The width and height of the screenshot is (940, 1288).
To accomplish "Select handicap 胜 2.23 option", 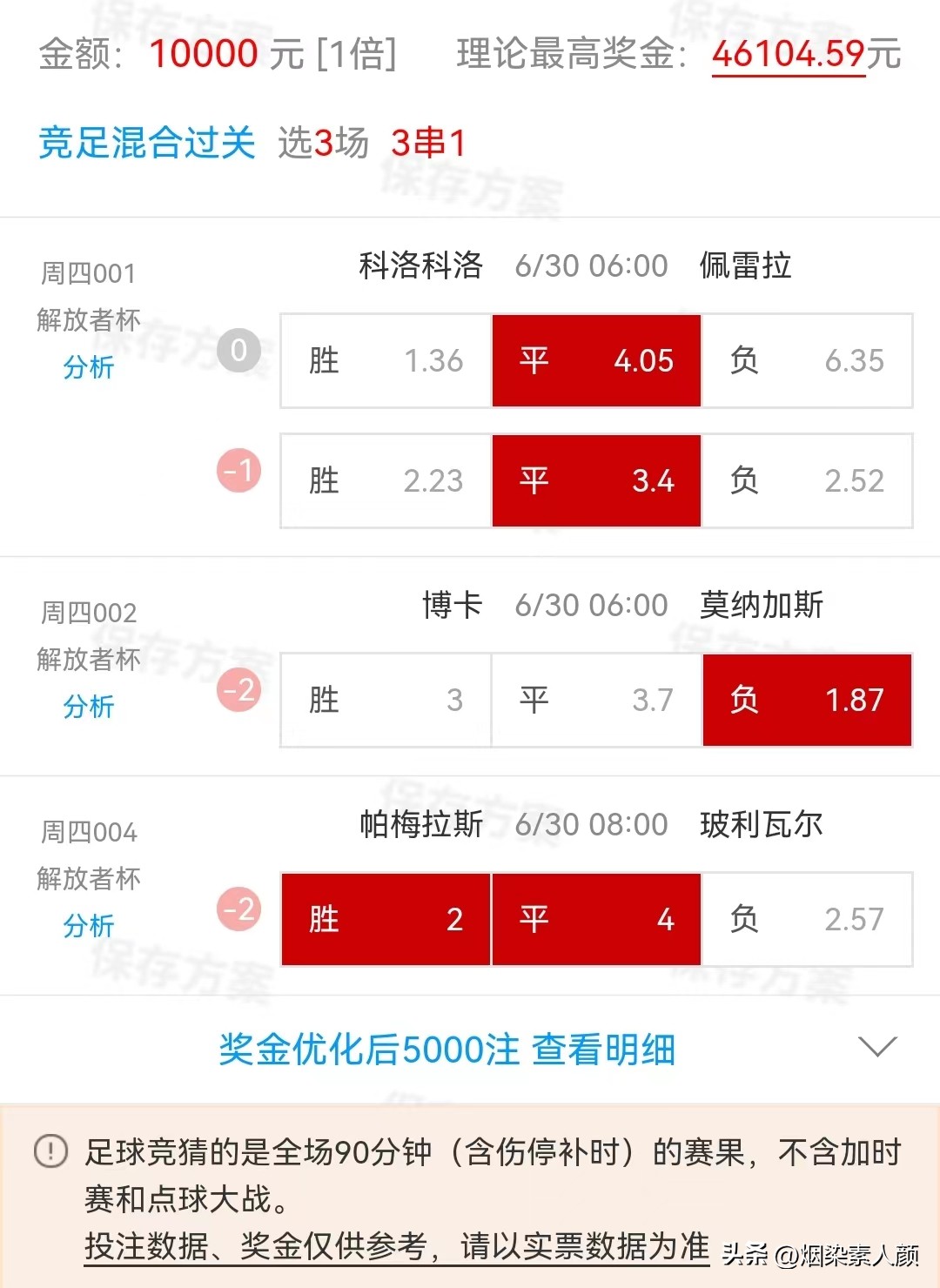I will (x=386, y=480).
